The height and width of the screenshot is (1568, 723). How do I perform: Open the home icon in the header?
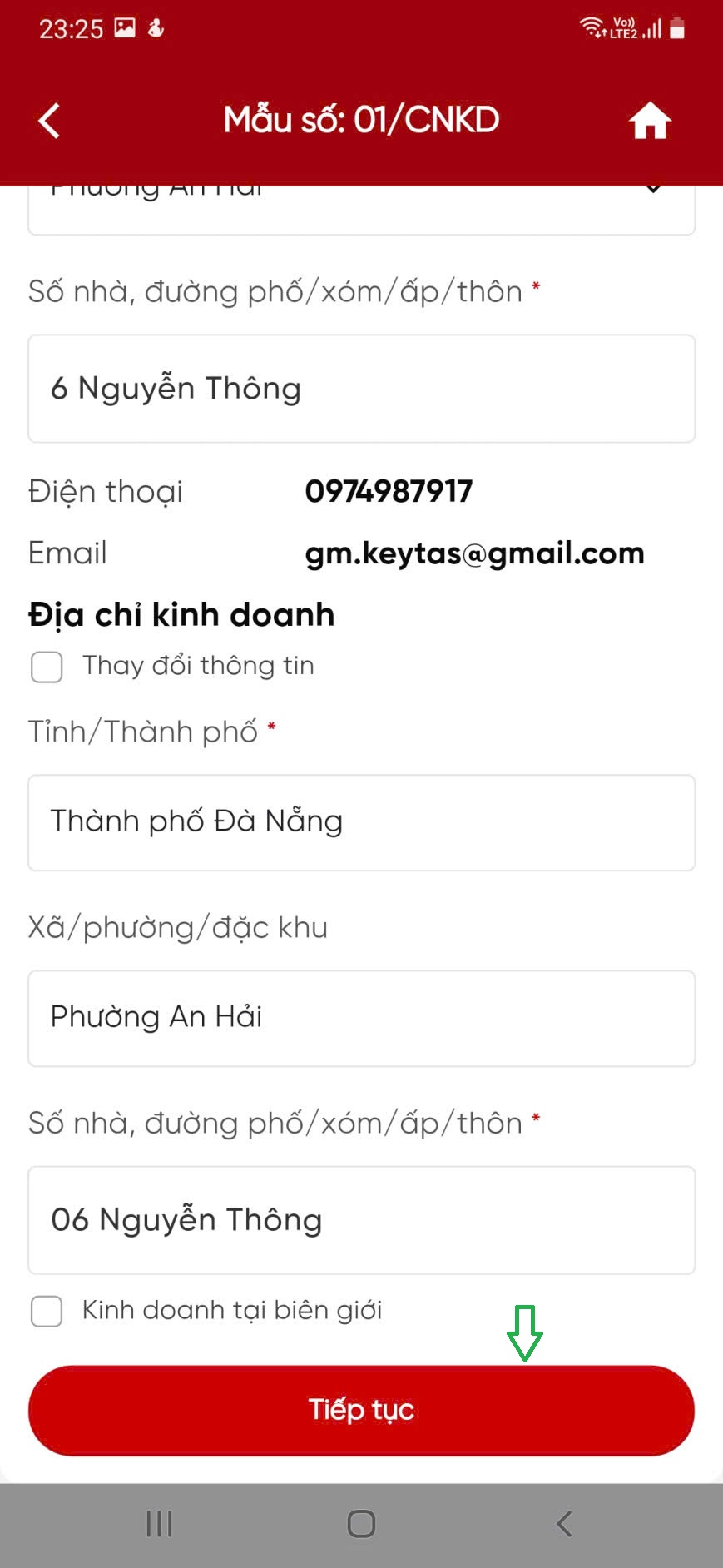click(650, 121)
